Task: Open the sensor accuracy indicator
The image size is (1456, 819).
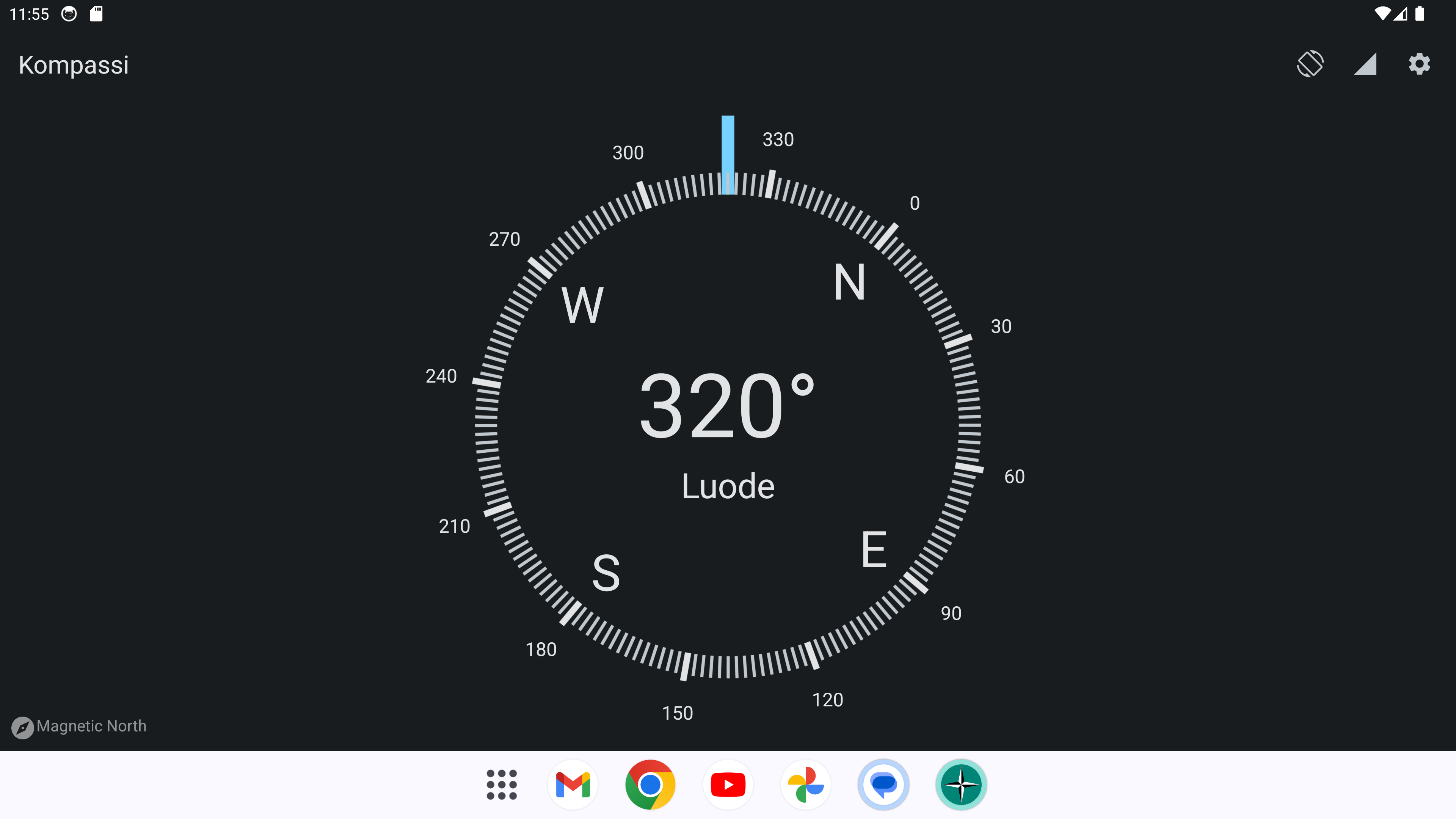Action: [1365, 64]
